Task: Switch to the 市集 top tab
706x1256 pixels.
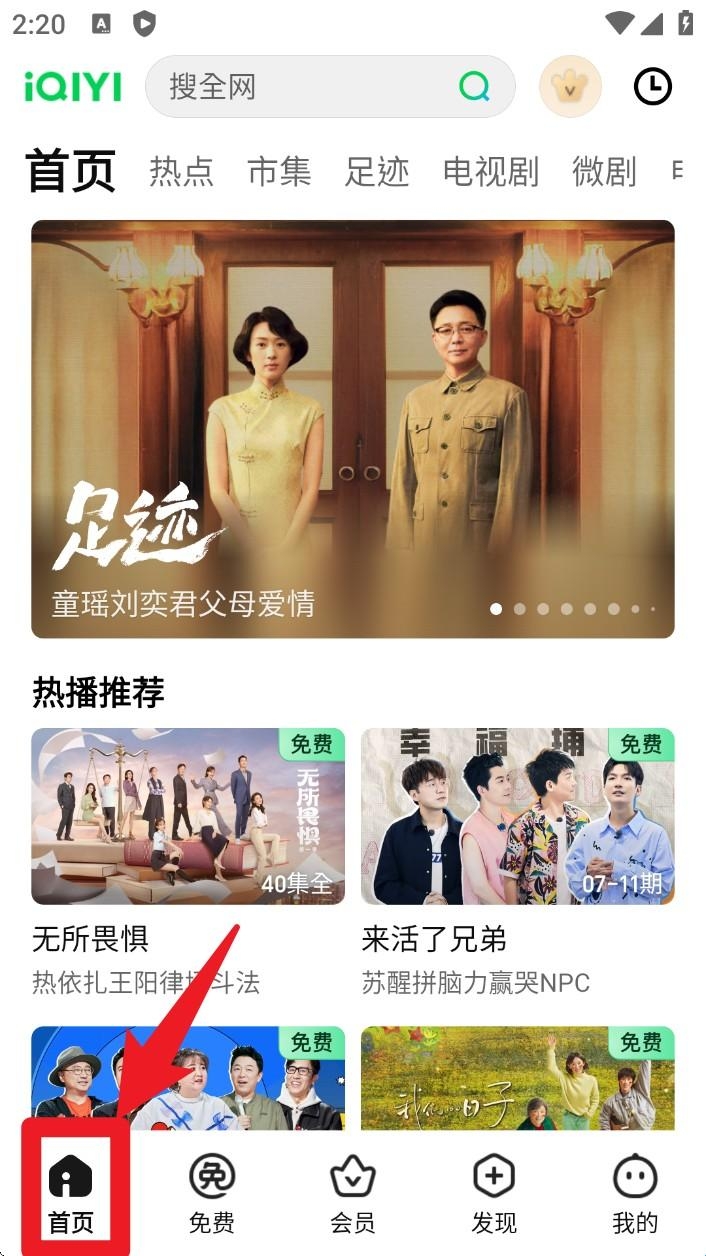Action: pos(279,172)
